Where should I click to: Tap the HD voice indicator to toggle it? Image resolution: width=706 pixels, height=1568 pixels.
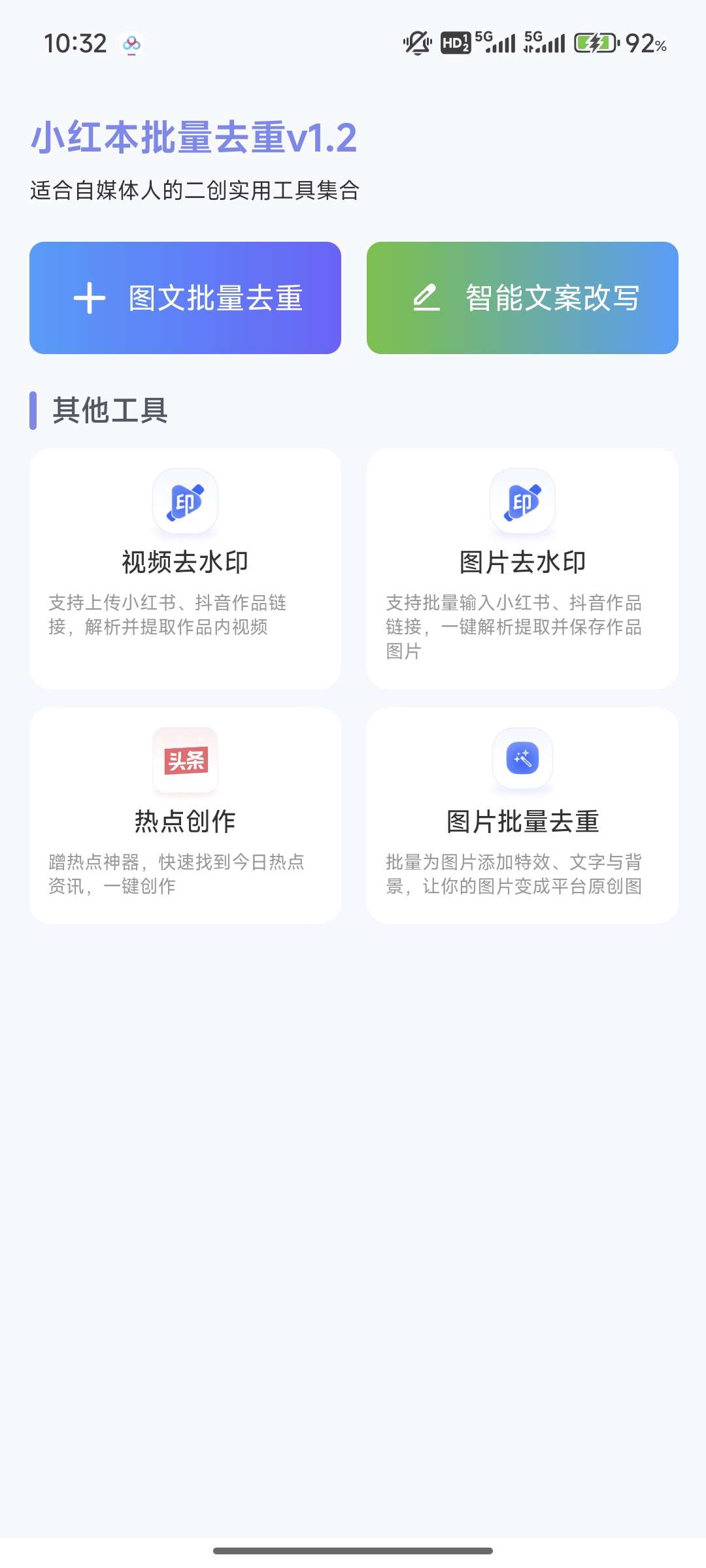click(452, 42)
